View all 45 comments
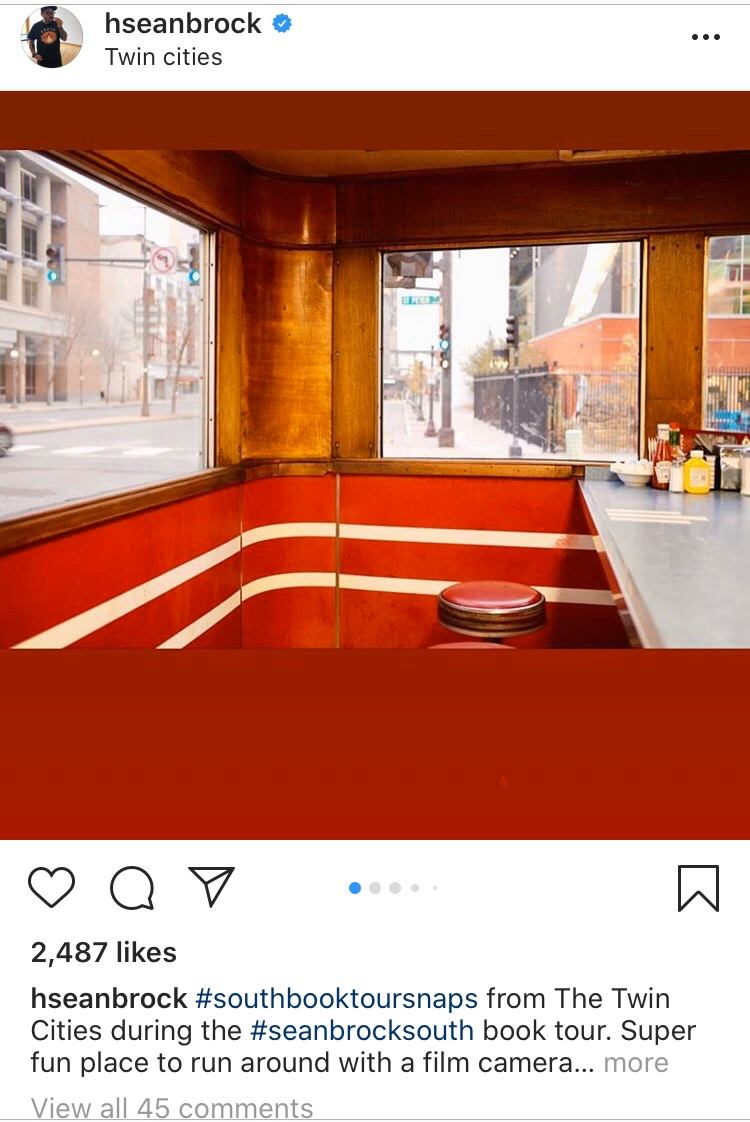The image size is (750, 1122). coord(172,1108)
